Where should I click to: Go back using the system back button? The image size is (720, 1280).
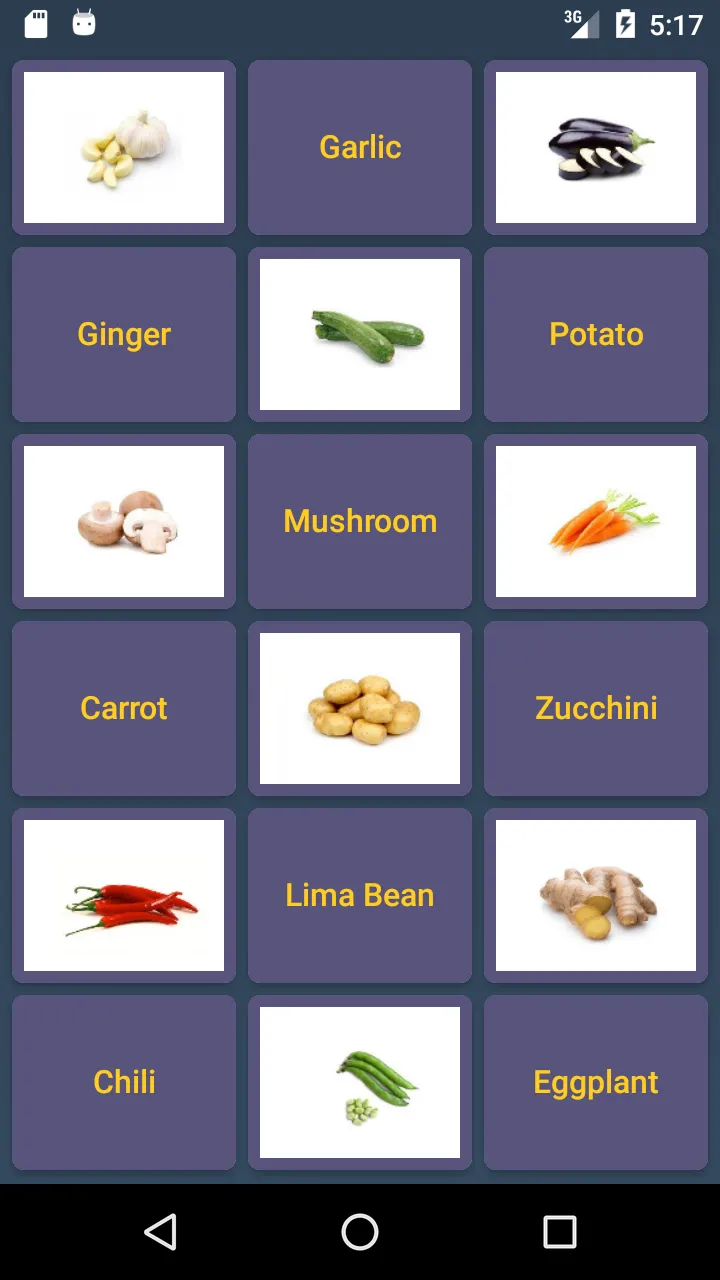tap(160, 1232)
